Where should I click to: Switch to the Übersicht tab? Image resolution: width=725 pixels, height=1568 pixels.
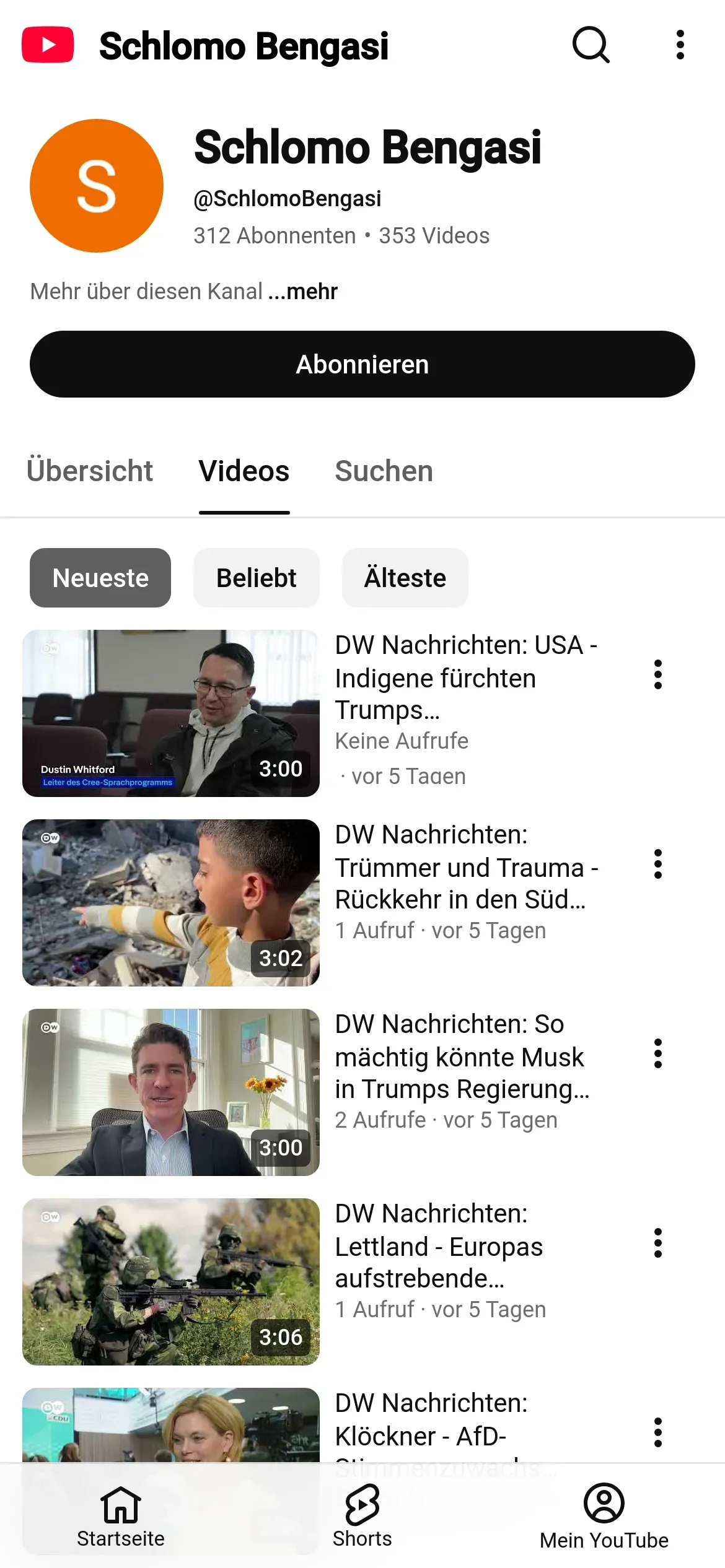pyautogui.click(x=90, y=471)
